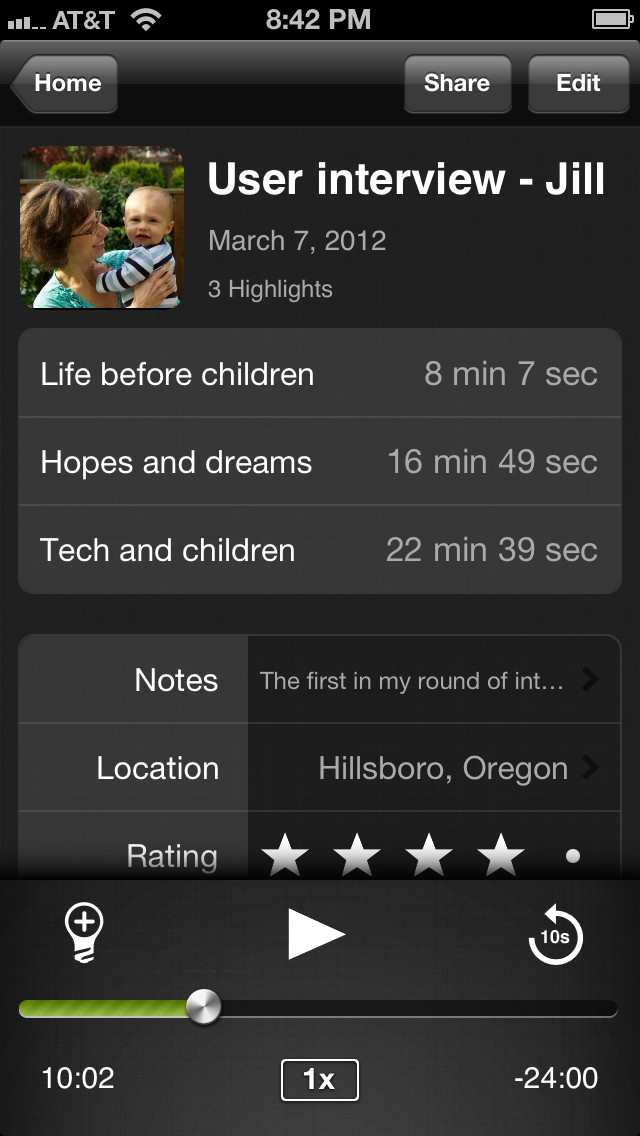
Task: Tap the playback progress slider knob
Action: (204, 1007)
